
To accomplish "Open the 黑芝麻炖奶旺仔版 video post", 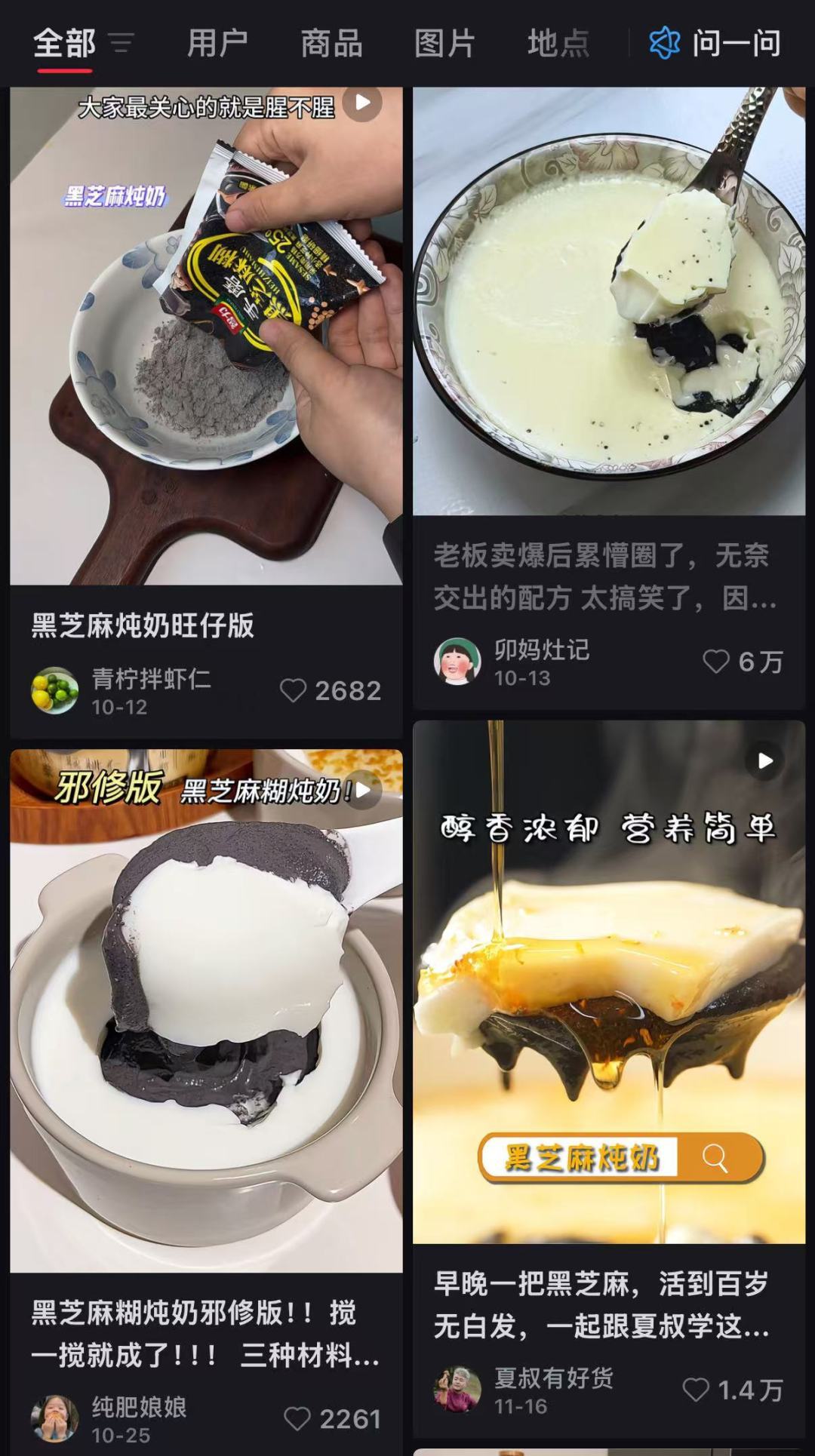I will click(x=206, y=336).
